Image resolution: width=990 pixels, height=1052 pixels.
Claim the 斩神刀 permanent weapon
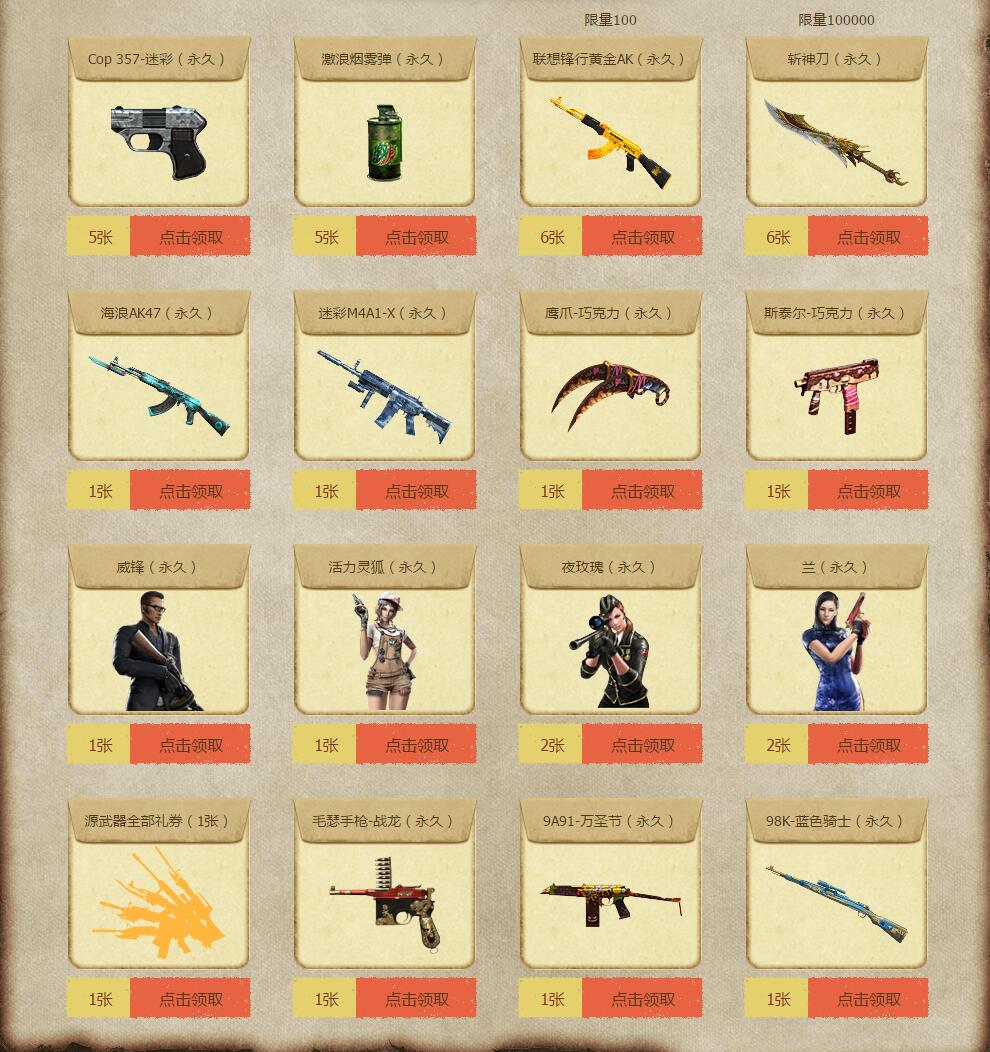[868, 237]
